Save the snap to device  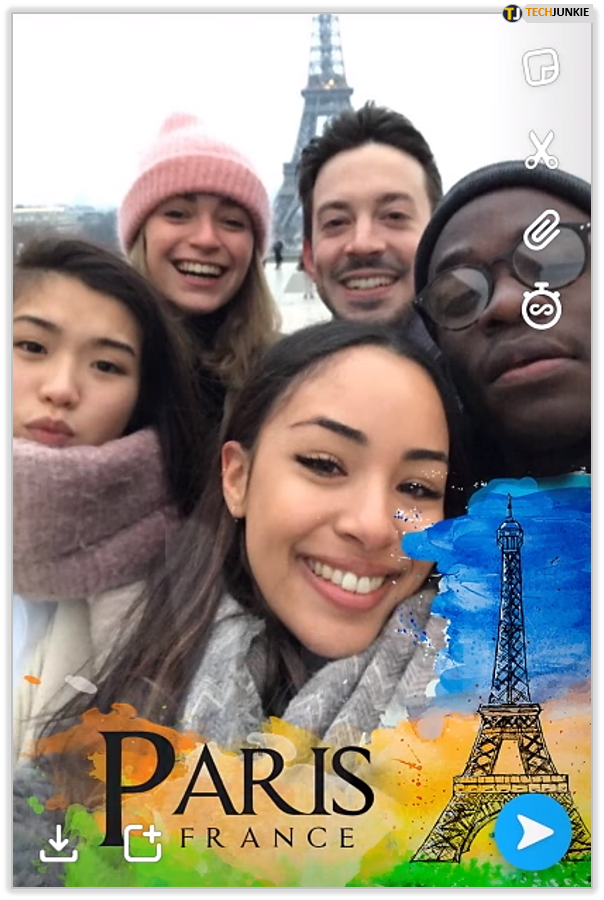(59, 843)
